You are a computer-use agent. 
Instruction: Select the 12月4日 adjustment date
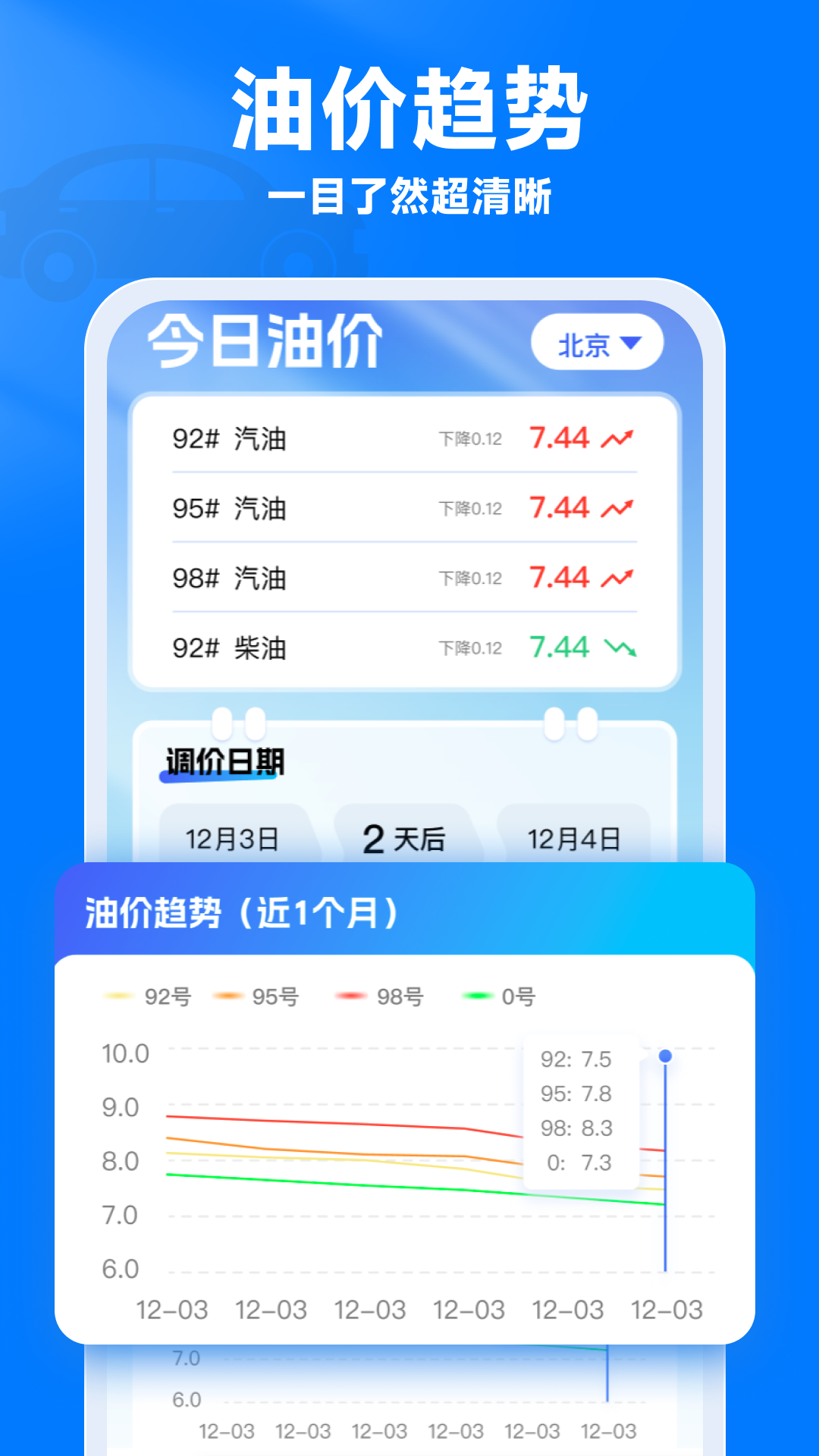[574, 838]
